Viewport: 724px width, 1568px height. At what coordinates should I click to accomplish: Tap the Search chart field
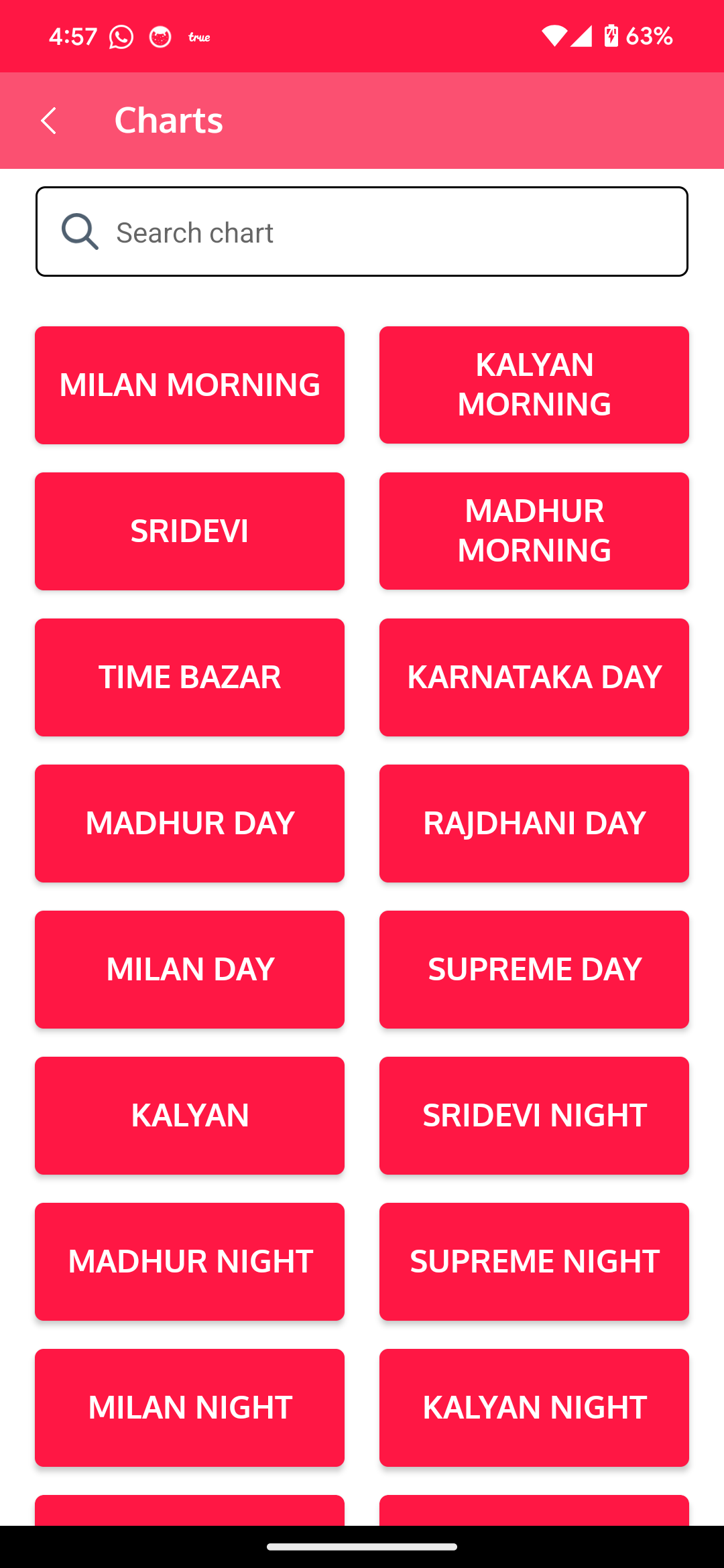click(362, 232)
